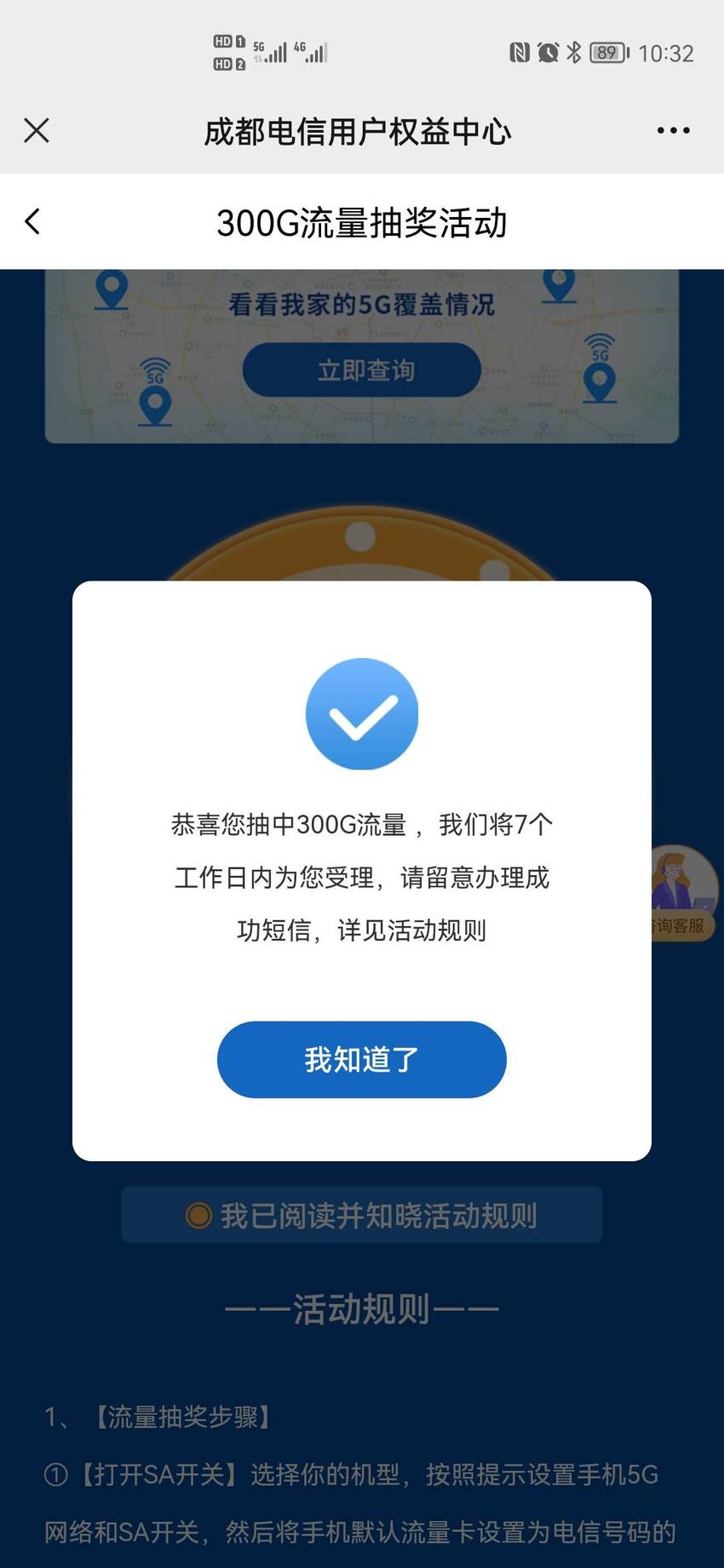Viewport: 724px width, 1568px height.
Task: Go back from 300G流量抽奖活动 page
Action: [32, 221]
